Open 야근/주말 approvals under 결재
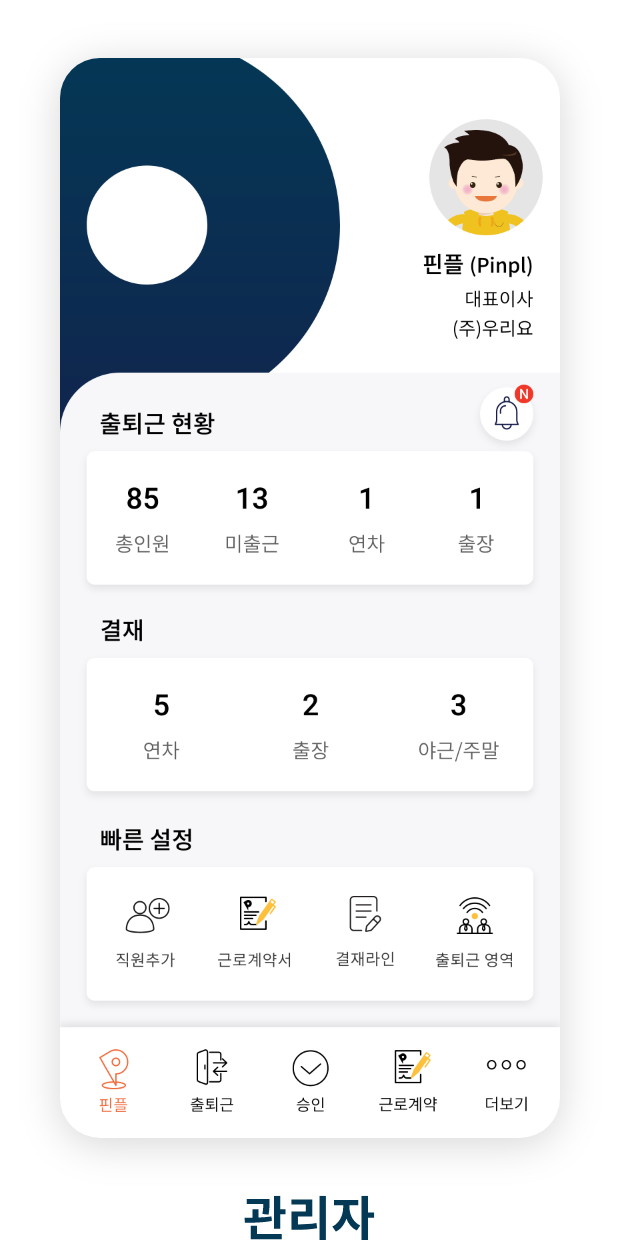This screenshot has height=1240, width=620. (x=458, y=726)
